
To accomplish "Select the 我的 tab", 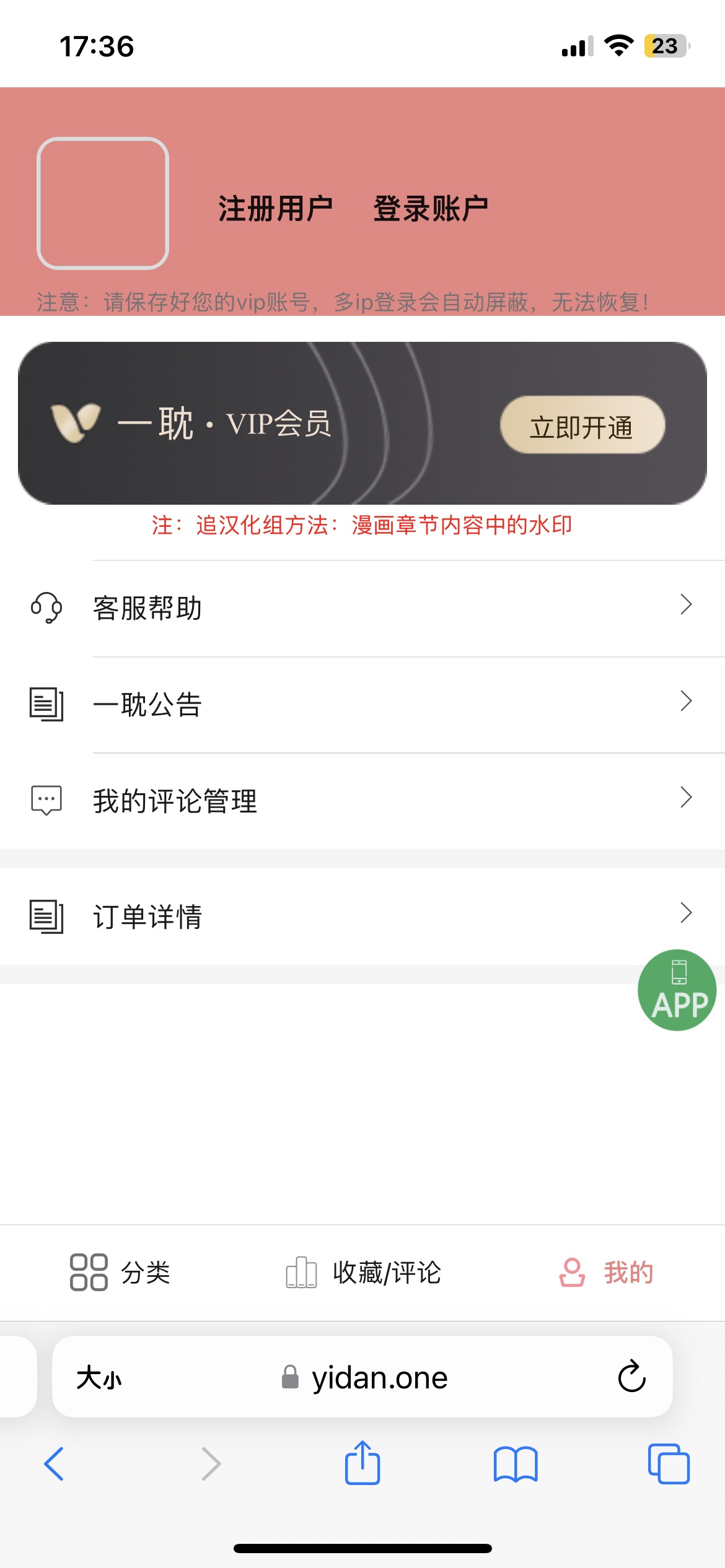I will [x=606, y=1273].
